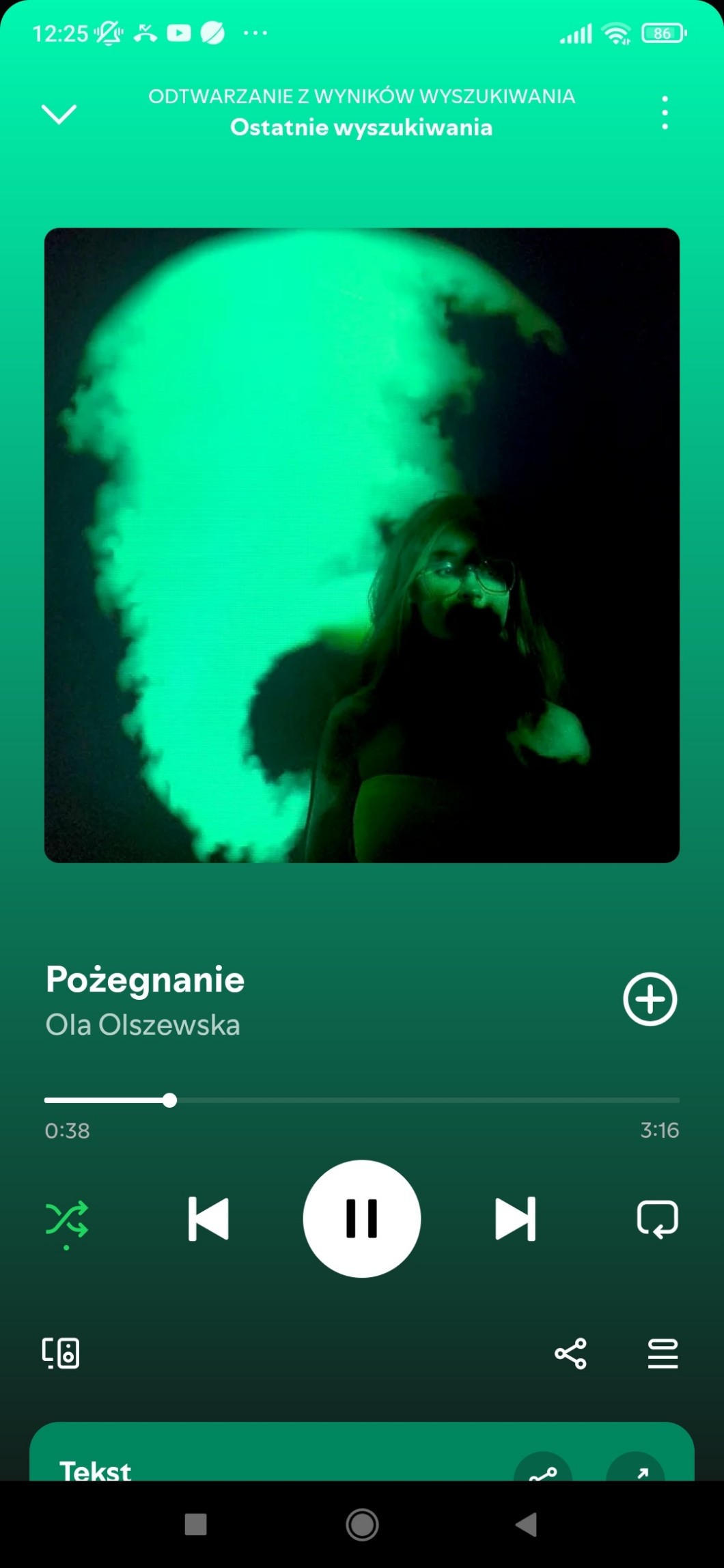Go to the system home screen
724x1568 pixels.
(x=362, y=1524)
